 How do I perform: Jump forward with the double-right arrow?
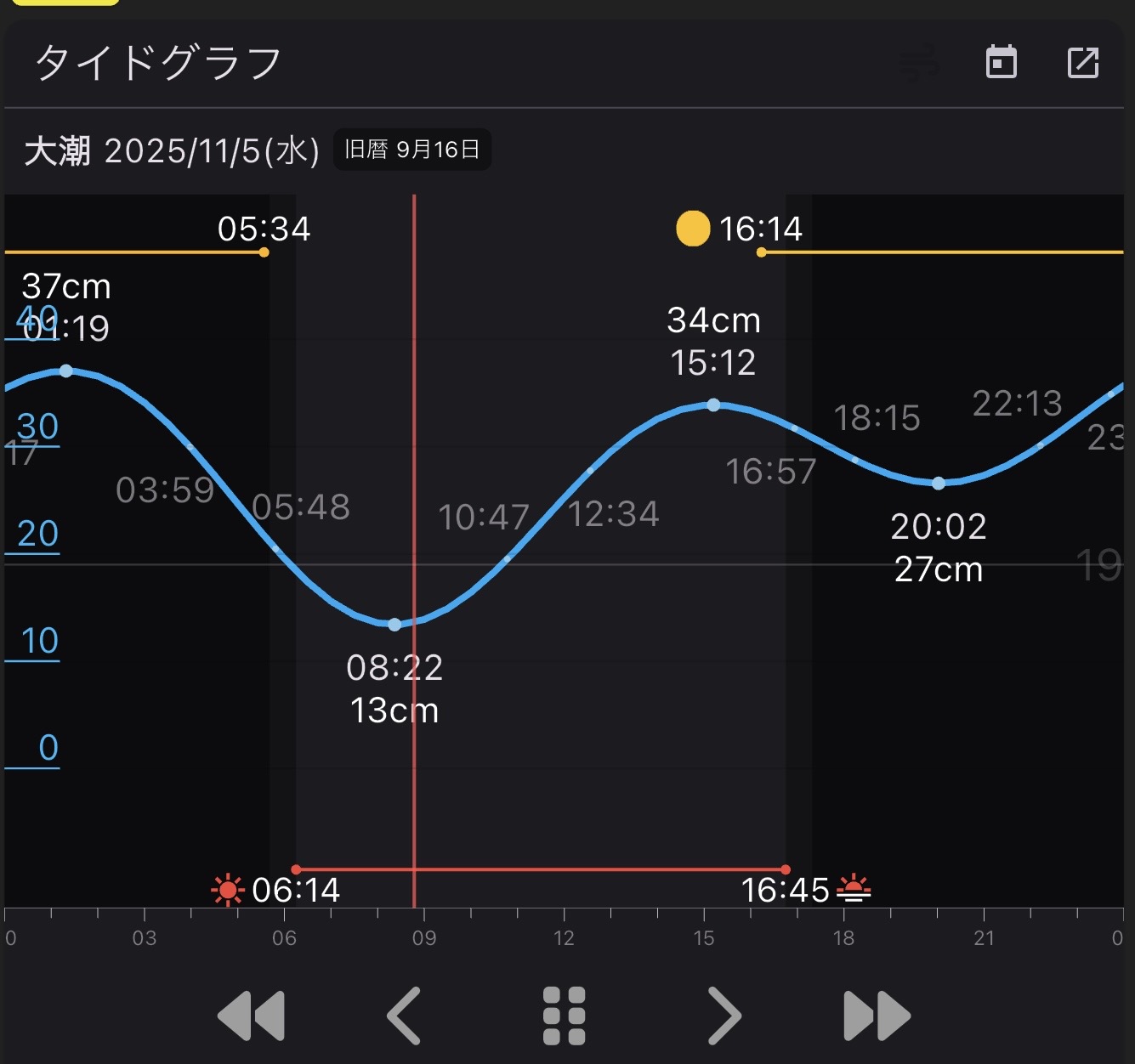pyautogui.click(x=877, y=1016)
